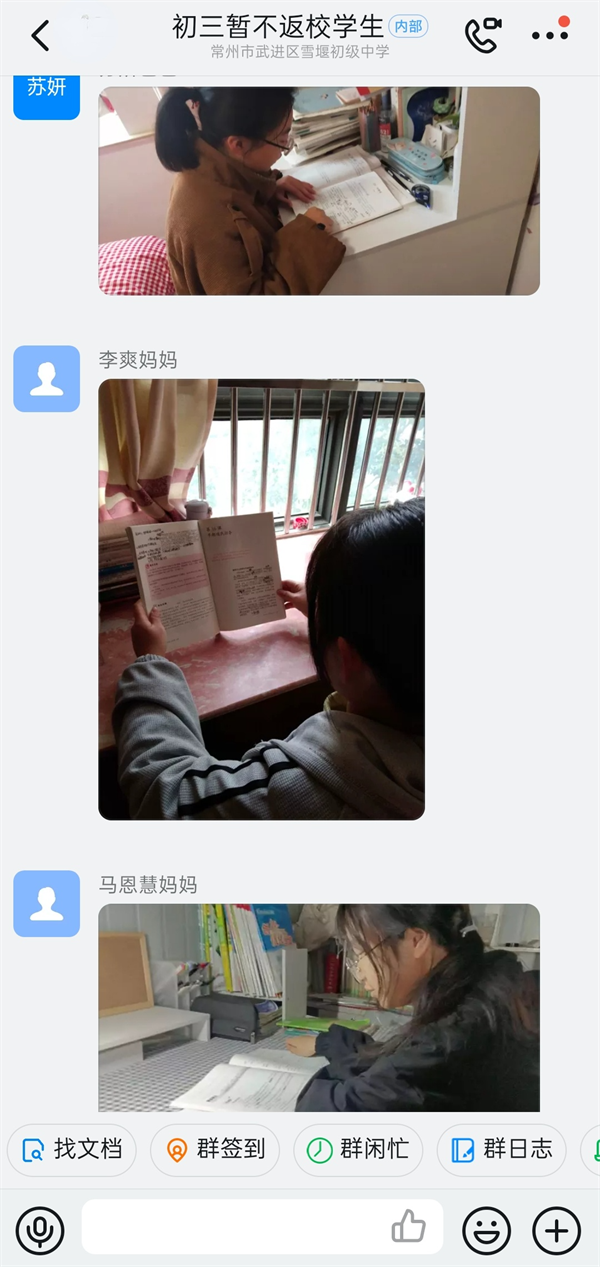Open the 群日志 chip

[x=501, y=1150]
